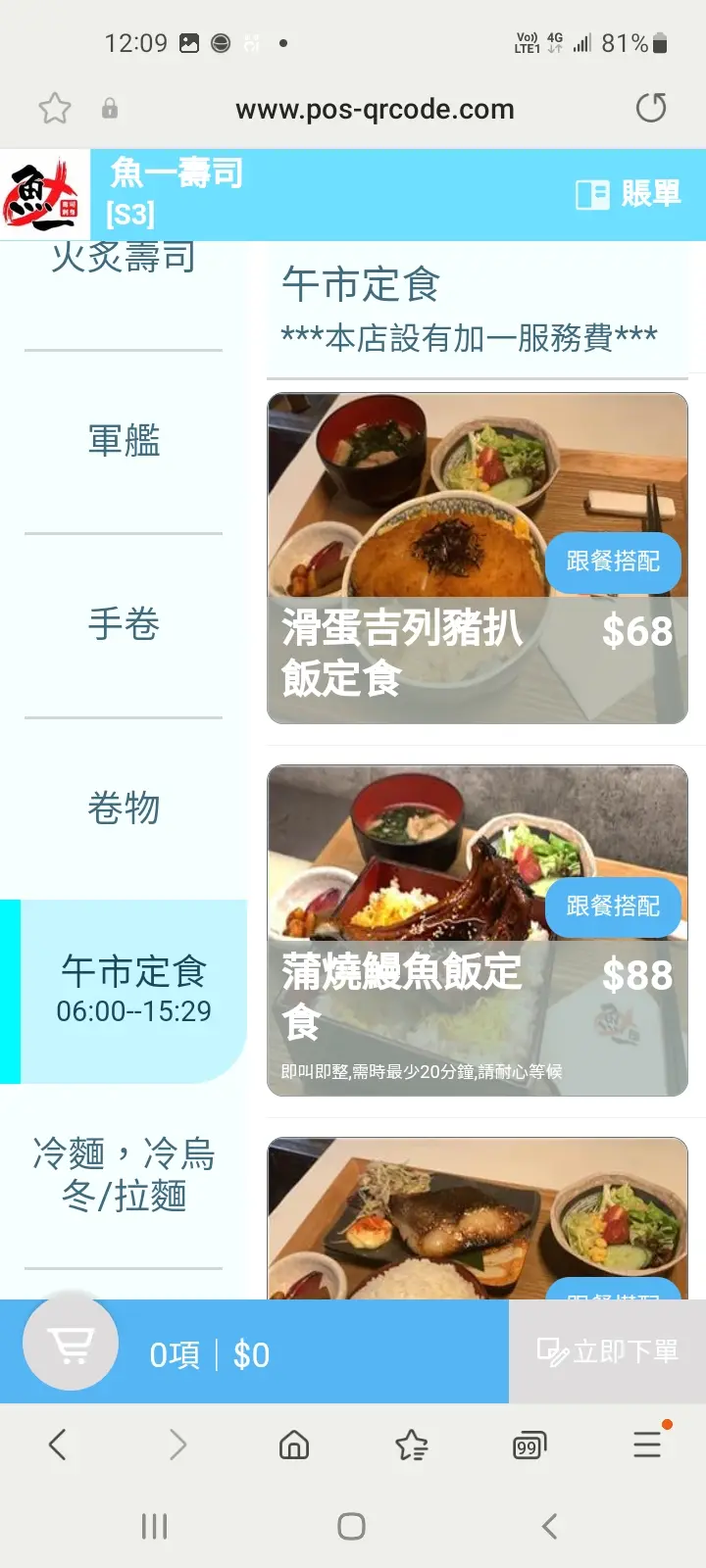The width and height of the screenshot is (706, 1568).
Task: Reload the page
Action: tap(650, 108)
